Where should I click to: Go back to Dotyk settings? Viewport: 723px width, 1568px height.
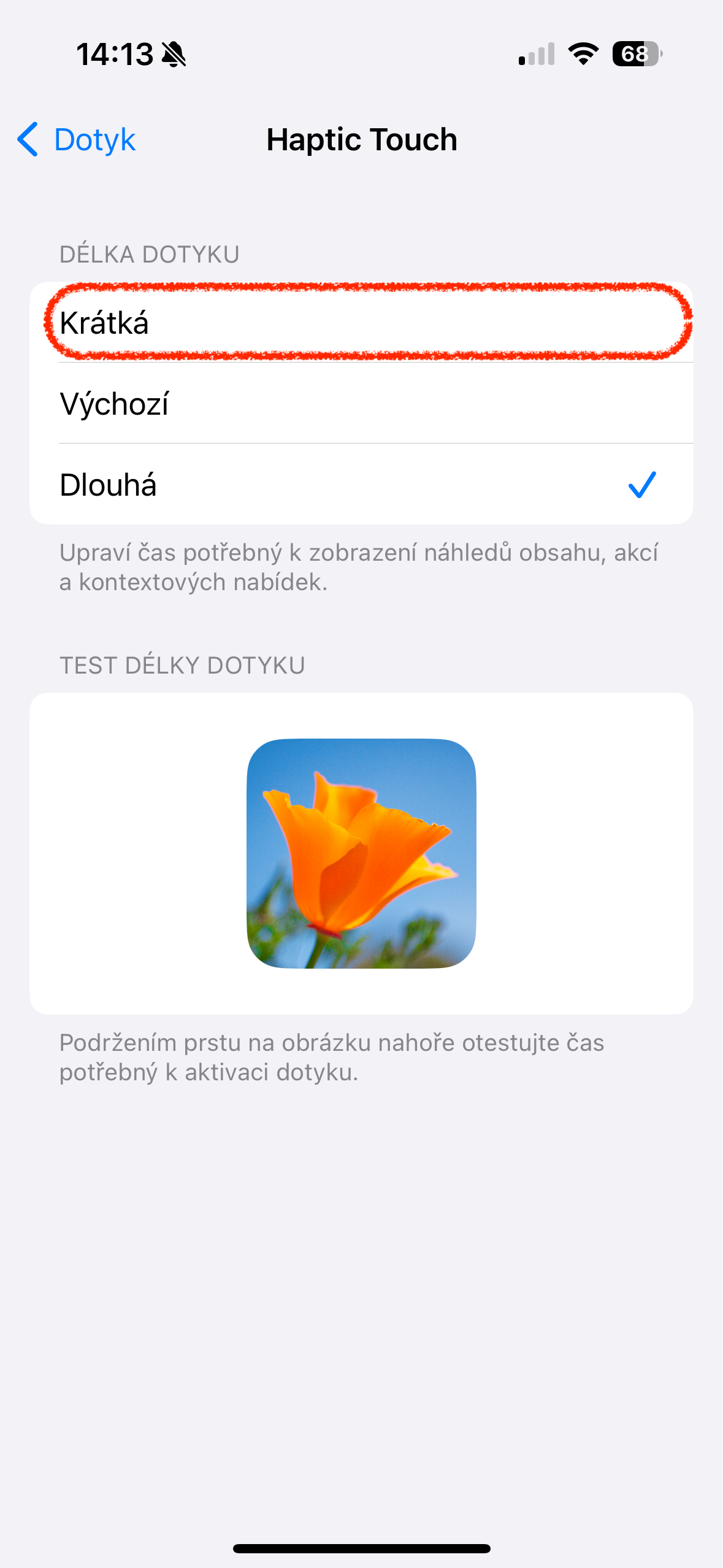point(77,140)
